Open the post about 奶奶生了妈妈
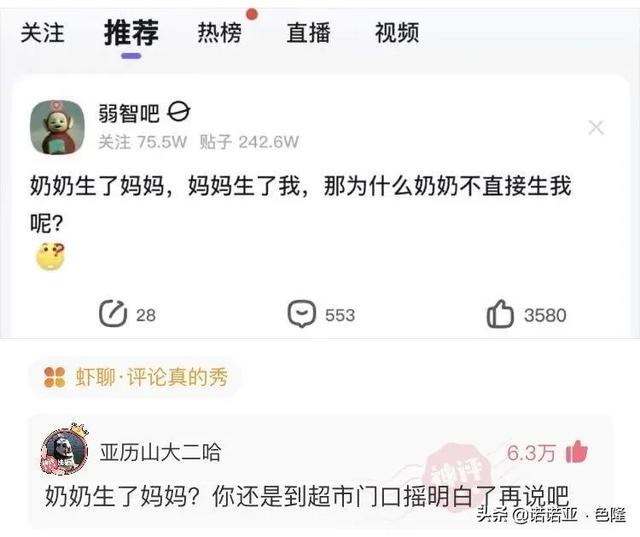Image resolution: width=640 pixels, height=537 pixels. pyautogui.click(x=300, y=200)
